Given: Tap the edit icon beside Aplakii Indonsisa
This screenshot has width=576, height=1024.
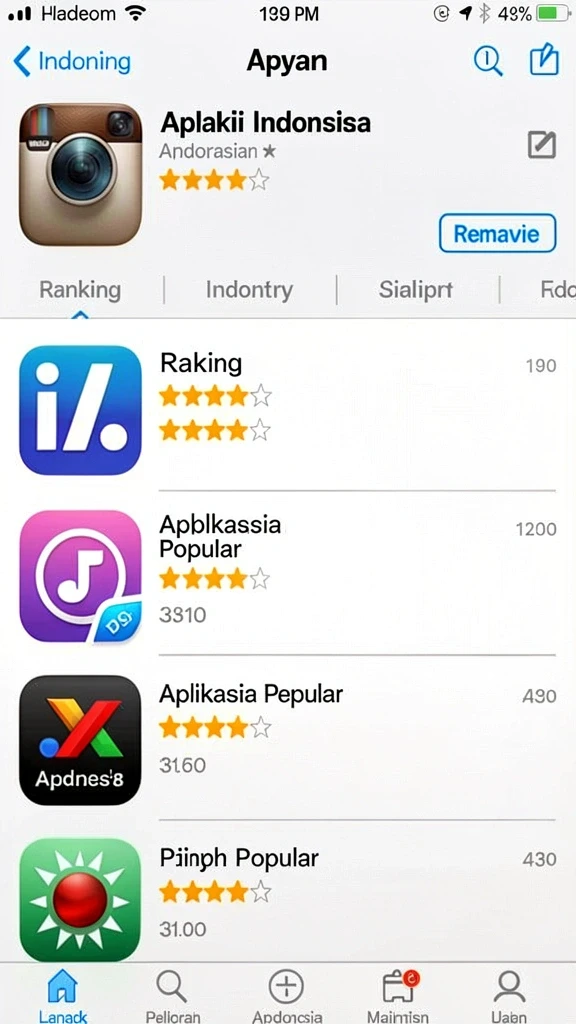Looking at the screenshot, I should pyautogui.click(x=541, y=144).
